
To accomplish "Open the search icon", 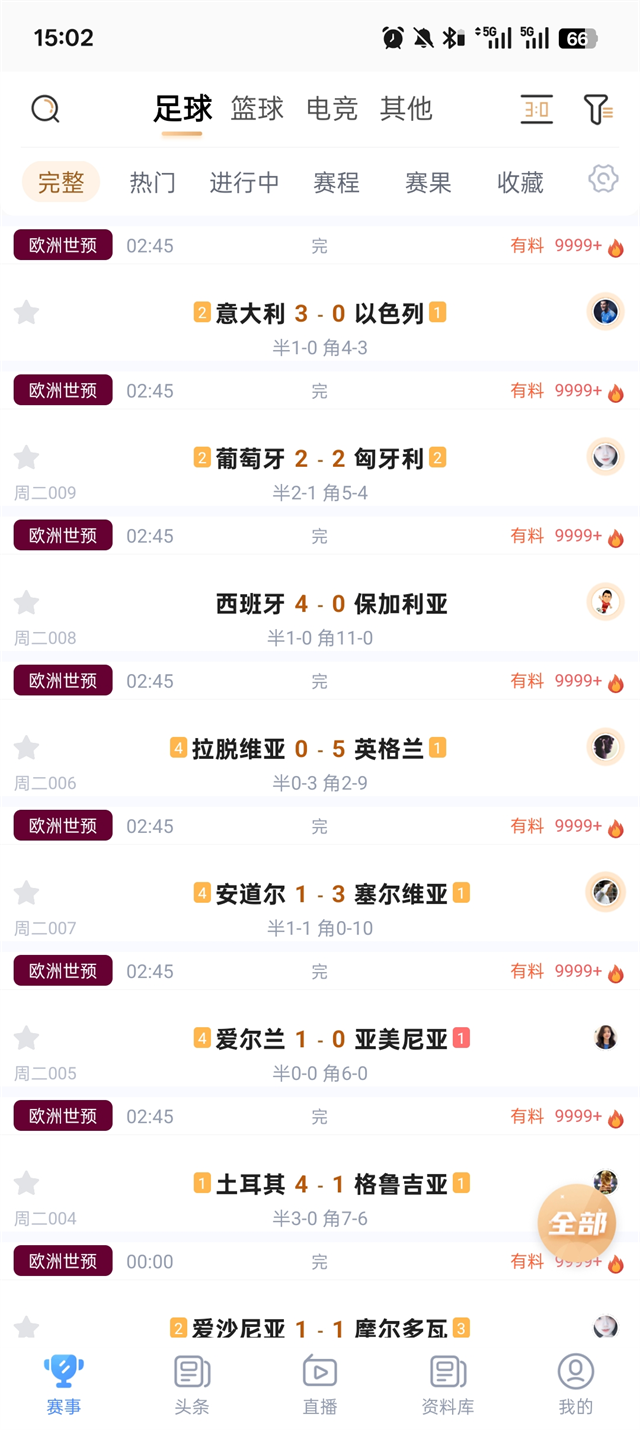I will (45, 108).
